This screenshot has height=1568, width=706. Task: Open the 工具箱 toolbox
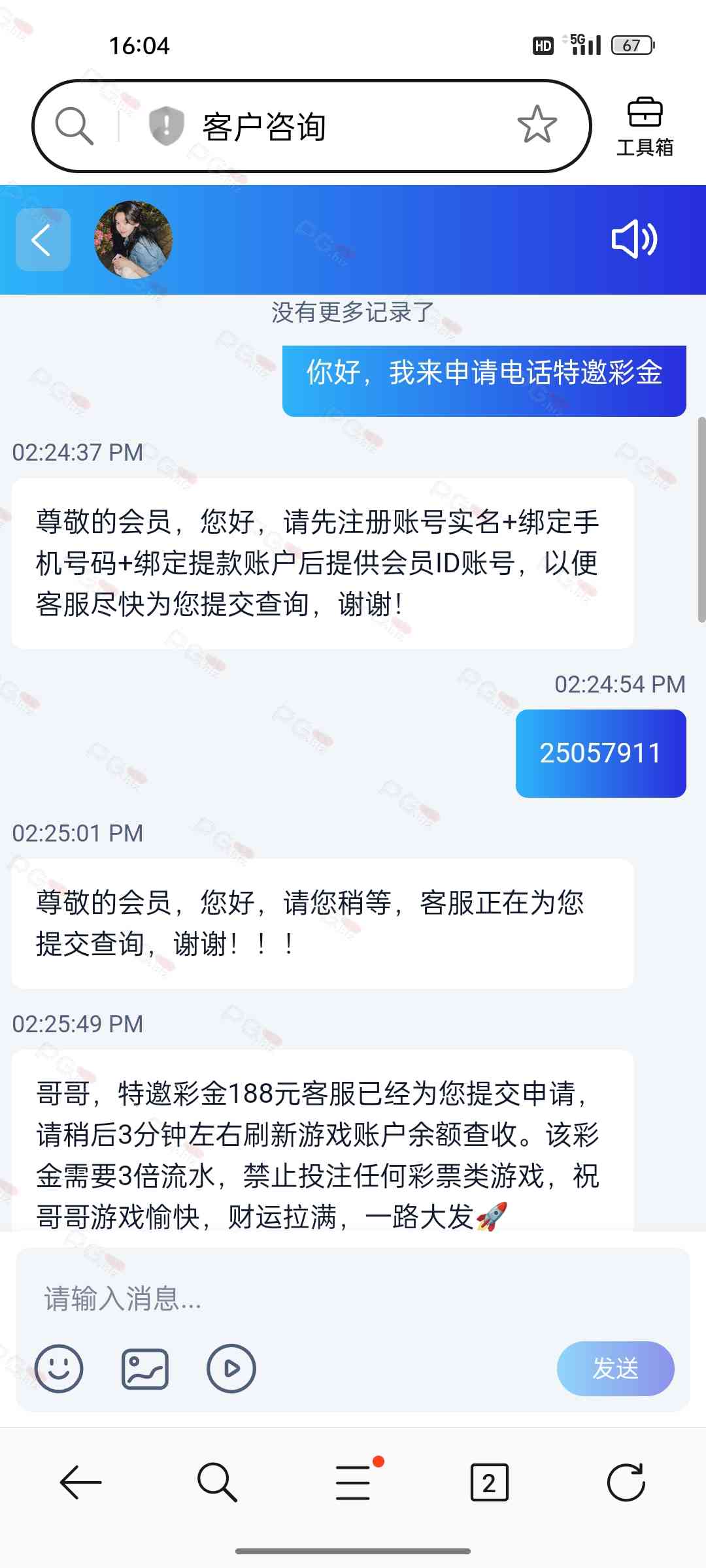coord(645,127)
